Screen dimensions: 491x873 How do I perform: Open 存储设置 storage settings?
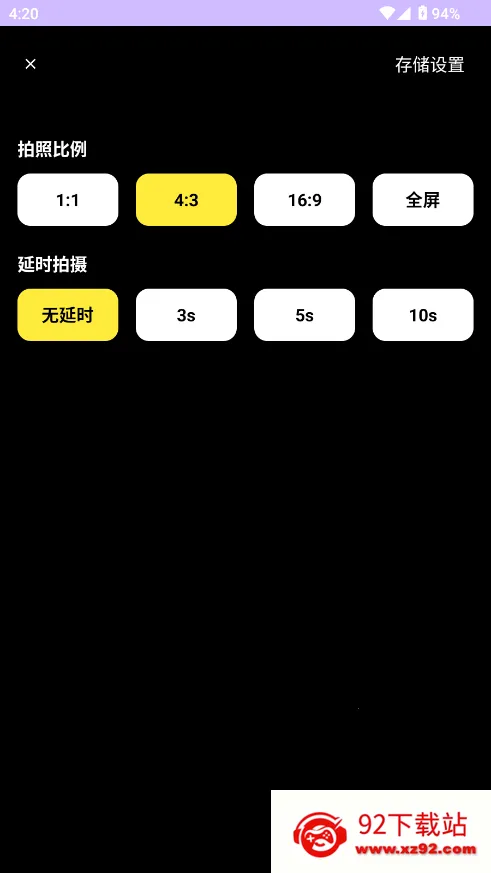click(x=429, y=65)
